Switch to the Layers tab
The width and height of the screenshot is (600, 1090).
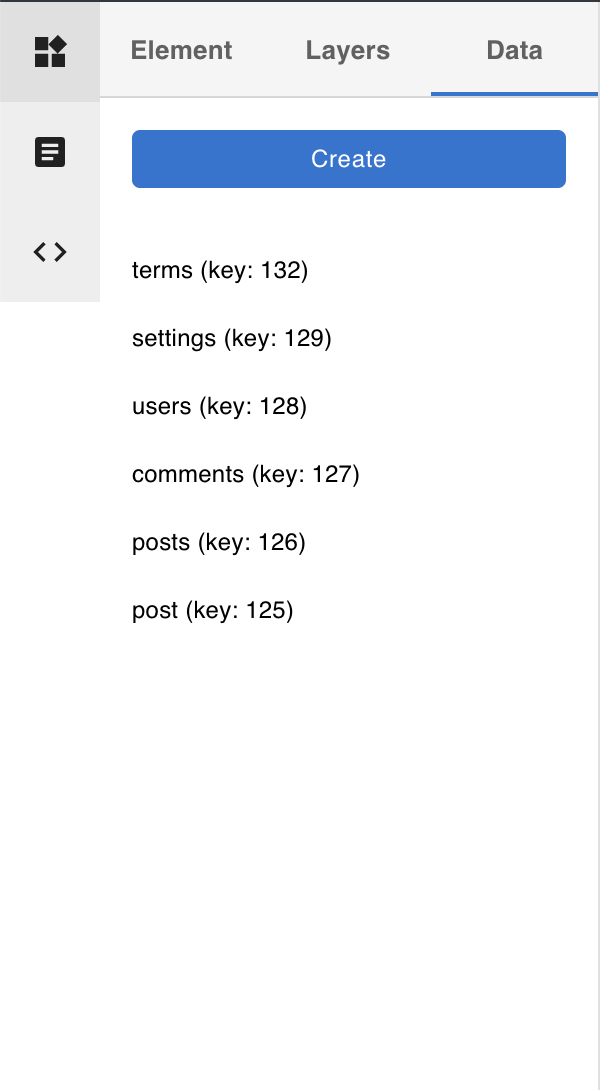(x=348, y=50)
